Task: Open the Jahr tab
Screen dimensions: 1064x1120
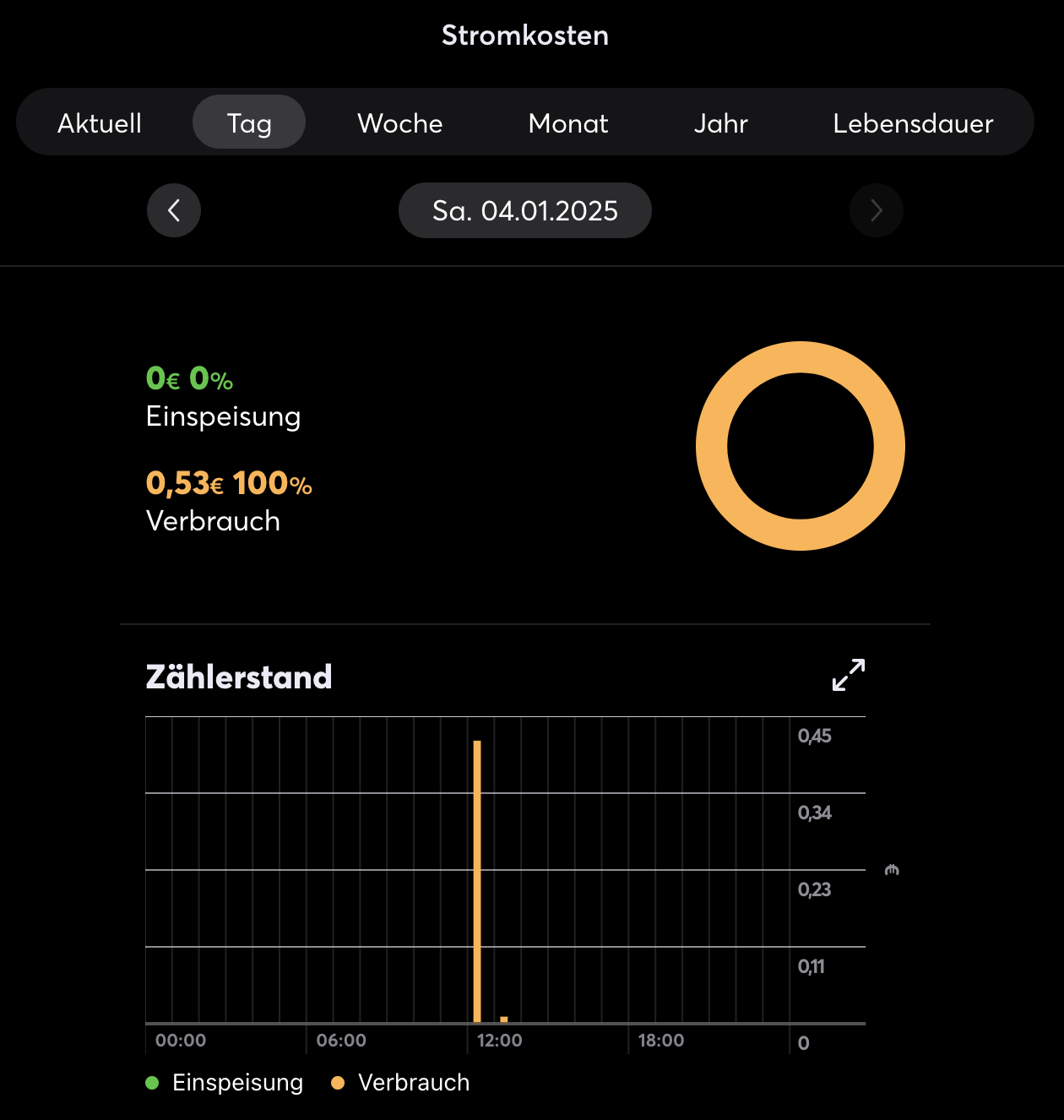Action: pos(720,123)
